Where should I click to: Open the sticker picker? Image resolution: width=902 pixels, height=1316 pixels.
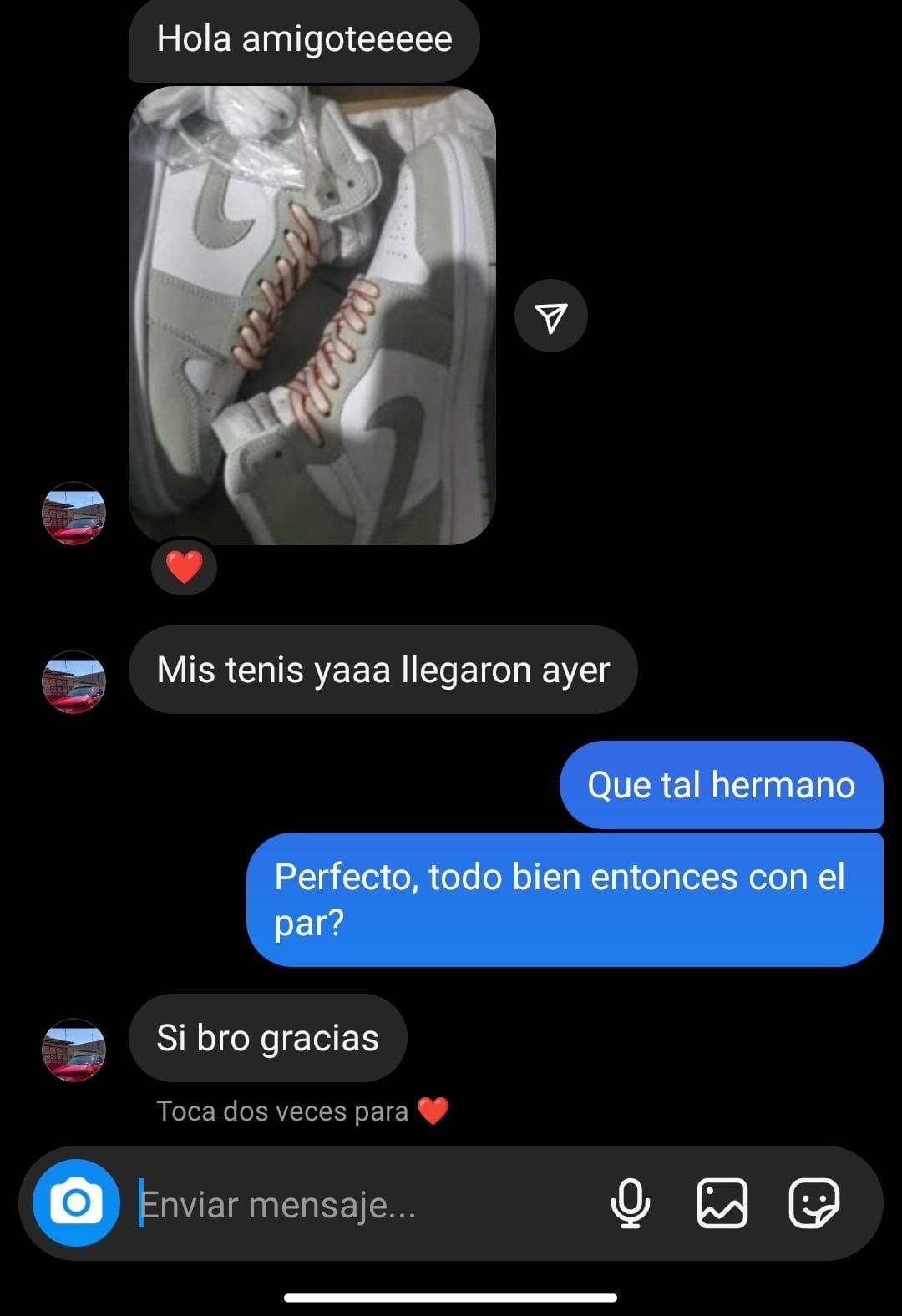pos(813,1203)
